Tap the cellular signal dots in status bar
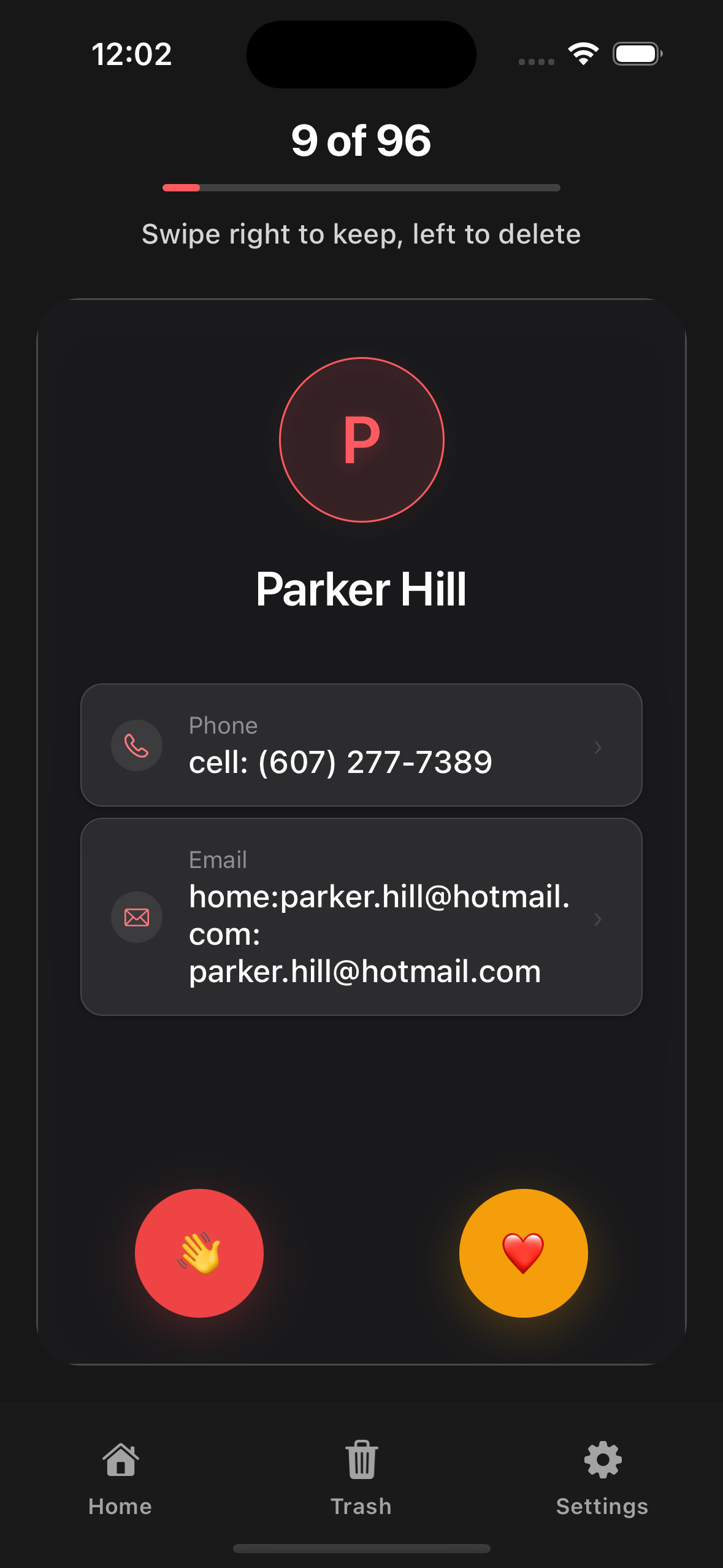The width and height of the screenshot is (723, 1568). tap(535, 61)
